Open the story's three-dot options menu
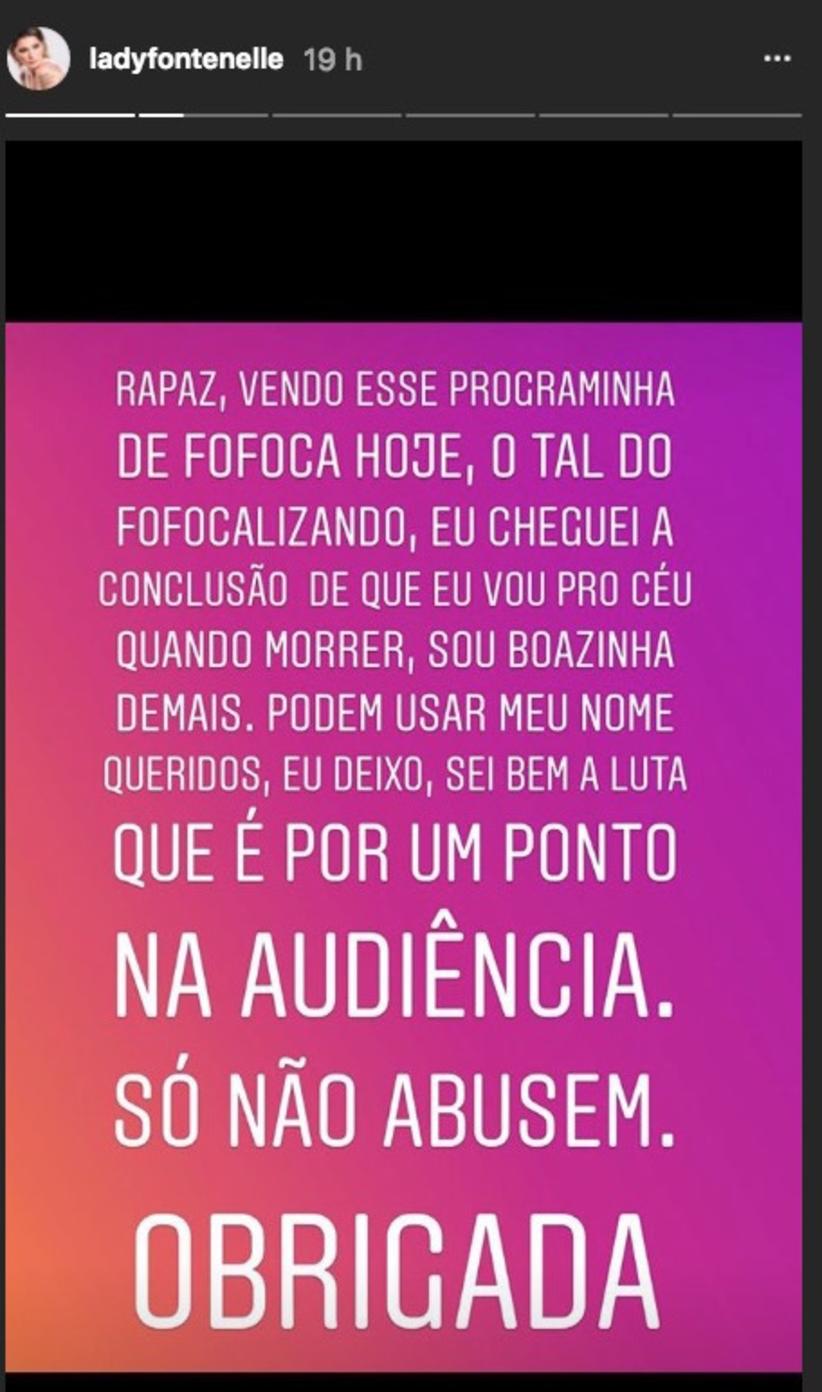This screenshot has width=822, height=1392. 777,59
